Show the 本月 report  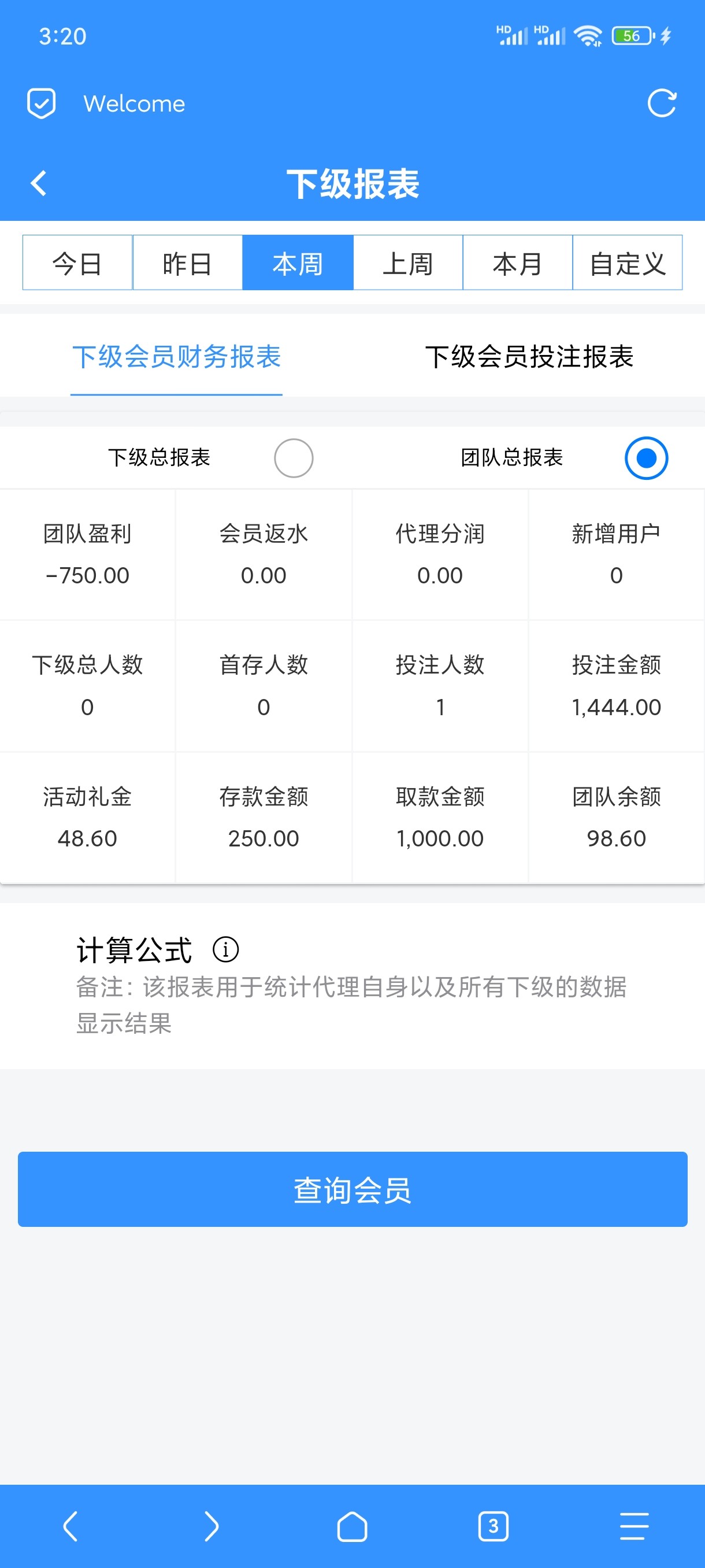(517, 263)
